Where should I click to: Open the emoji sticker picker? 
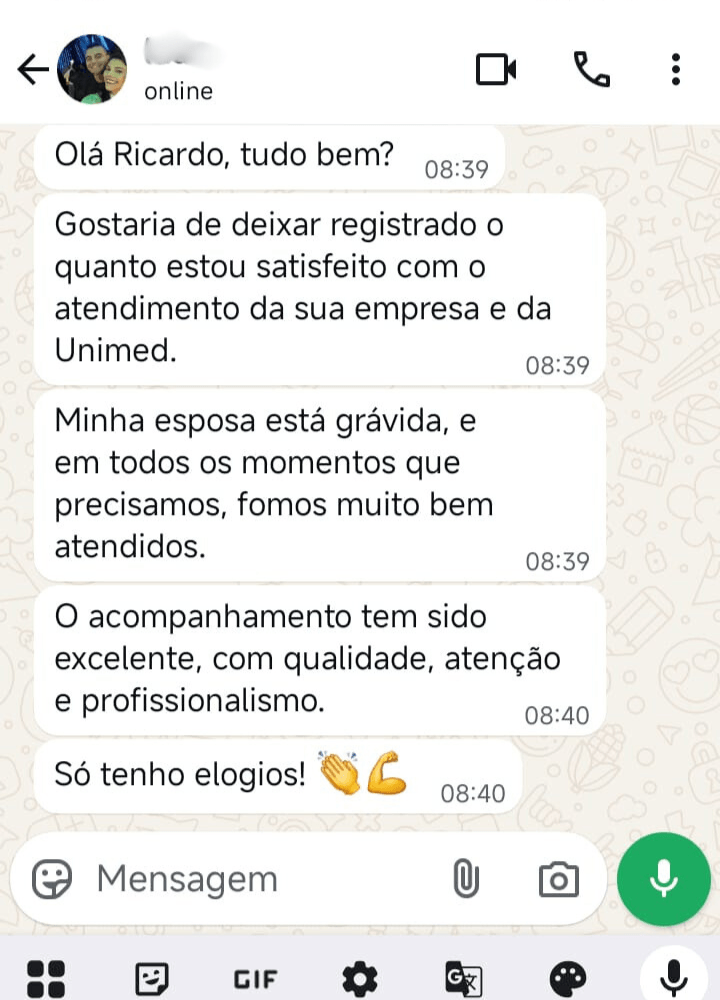(x=52, y=880)
